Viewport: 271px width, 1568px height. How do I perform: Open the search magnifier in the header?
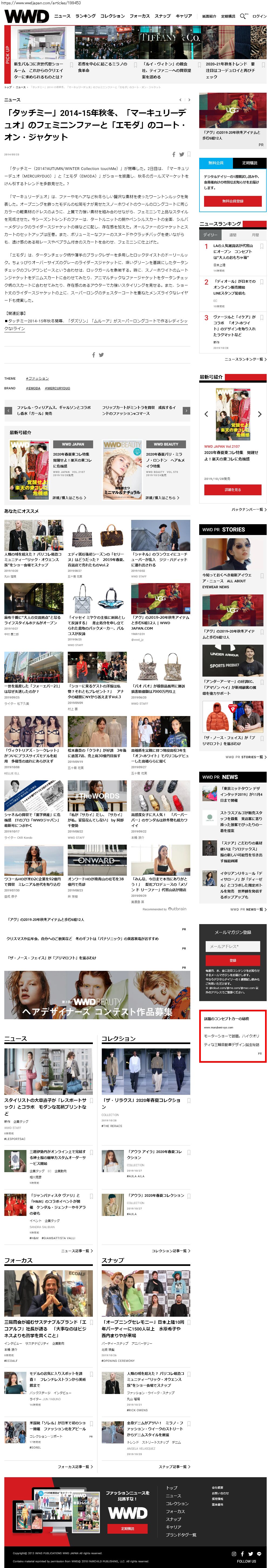243,16
